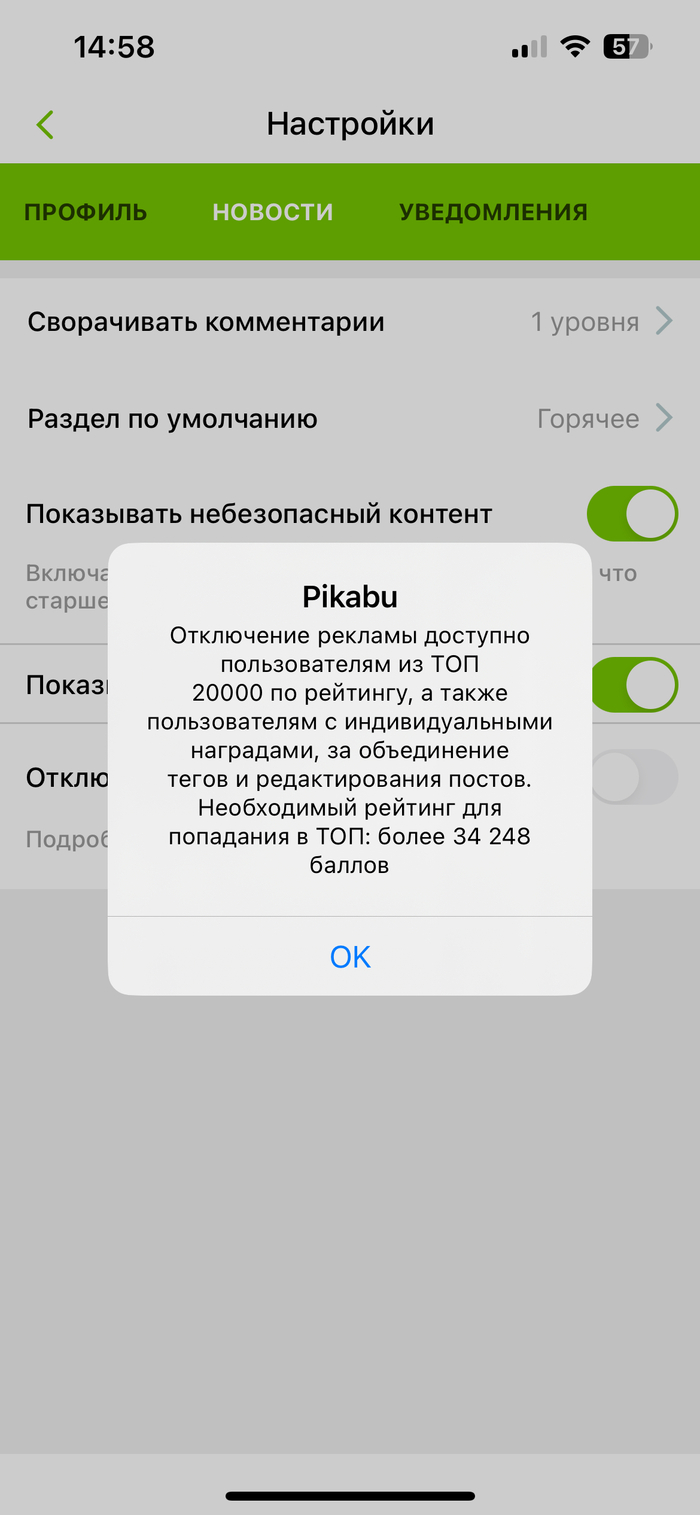The image size is (700, 1515).
Task: Toggle Показывать небезопасный контент switch
Action: 631,514
